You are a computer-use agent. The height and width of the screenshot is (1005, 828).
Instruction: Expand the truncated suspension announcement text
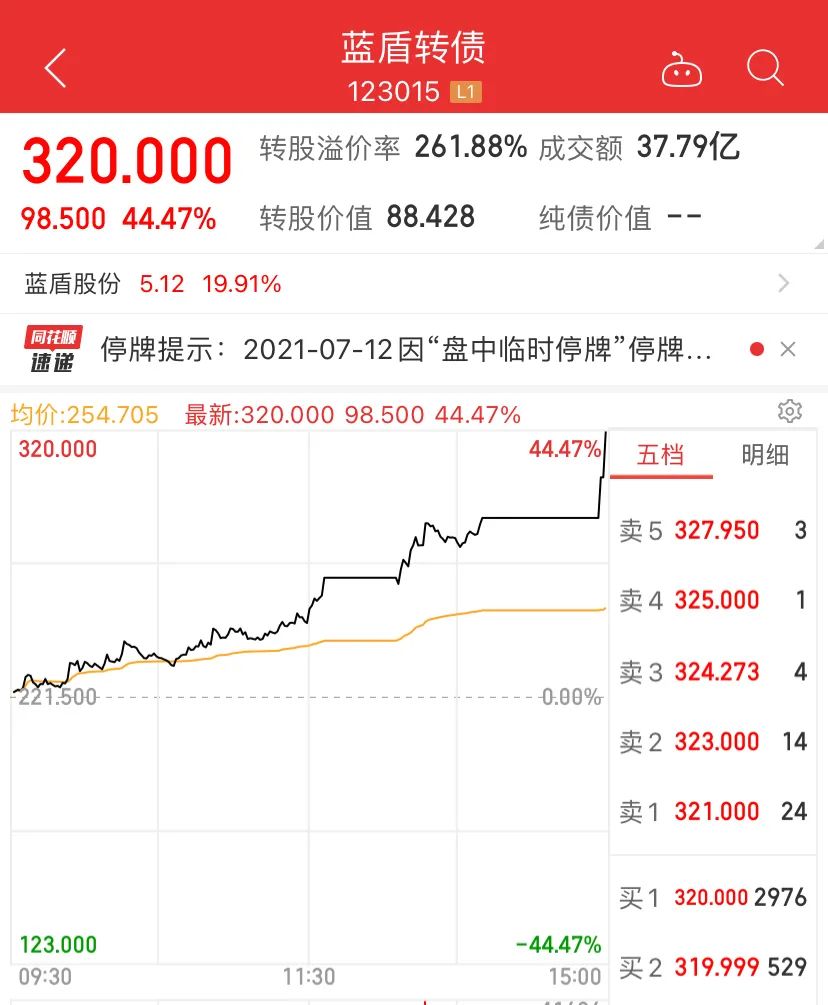(x=420, y=350)
